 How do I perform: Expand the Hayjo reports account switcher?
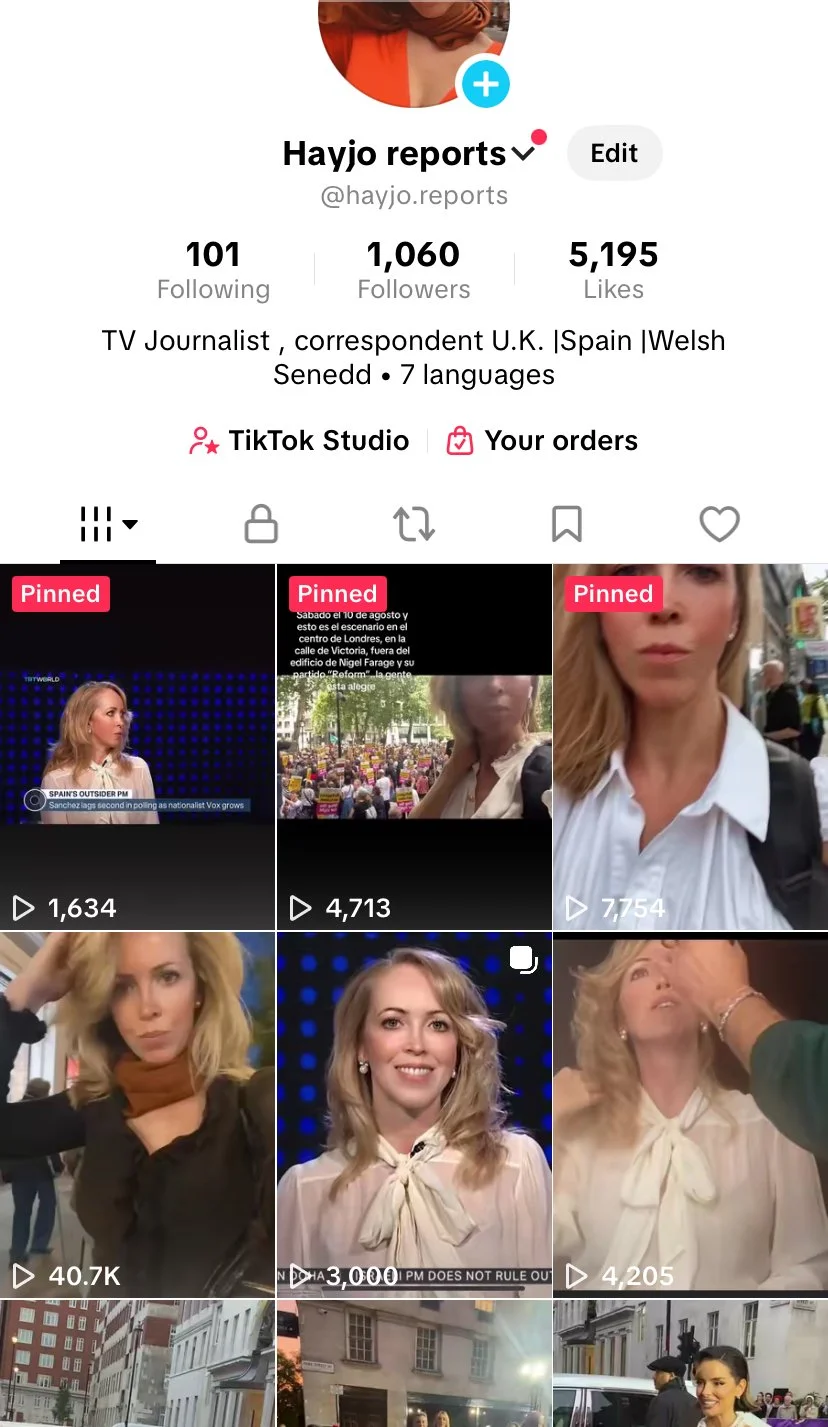[x=523, y=154]
